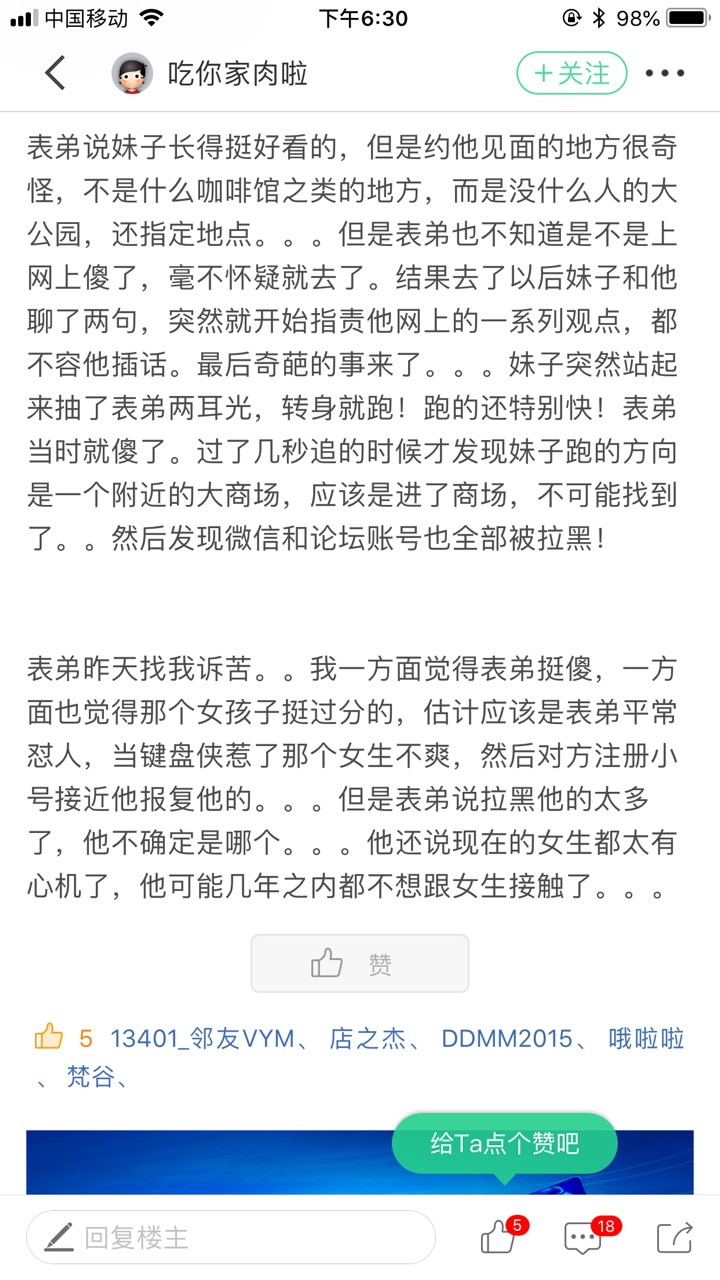The height and width of the screenshot is (1280, 720).
Task: Open liker 13401_邻友VYM's profile
Action: [202, 1039]
